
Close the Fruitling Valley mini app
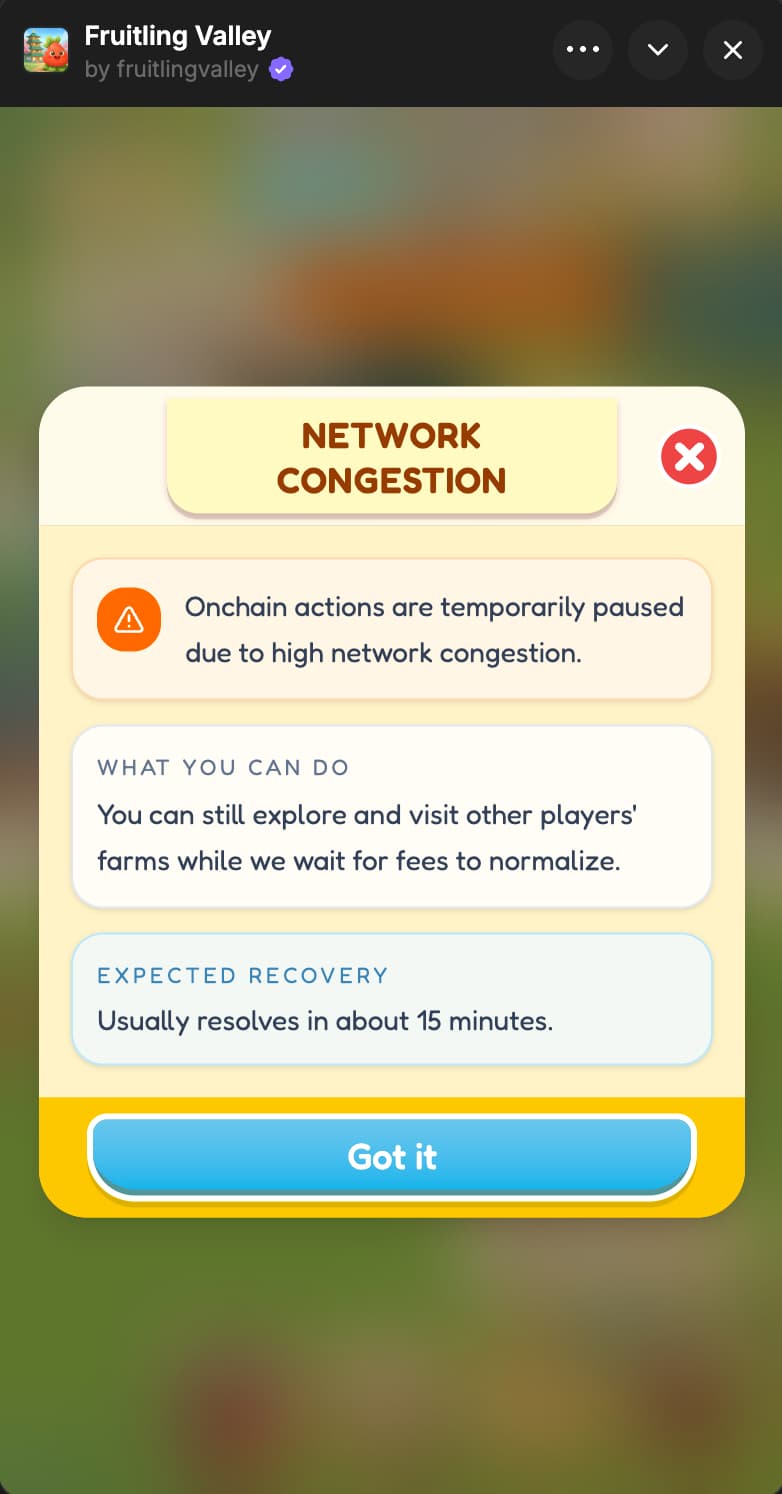coord(733,50)
